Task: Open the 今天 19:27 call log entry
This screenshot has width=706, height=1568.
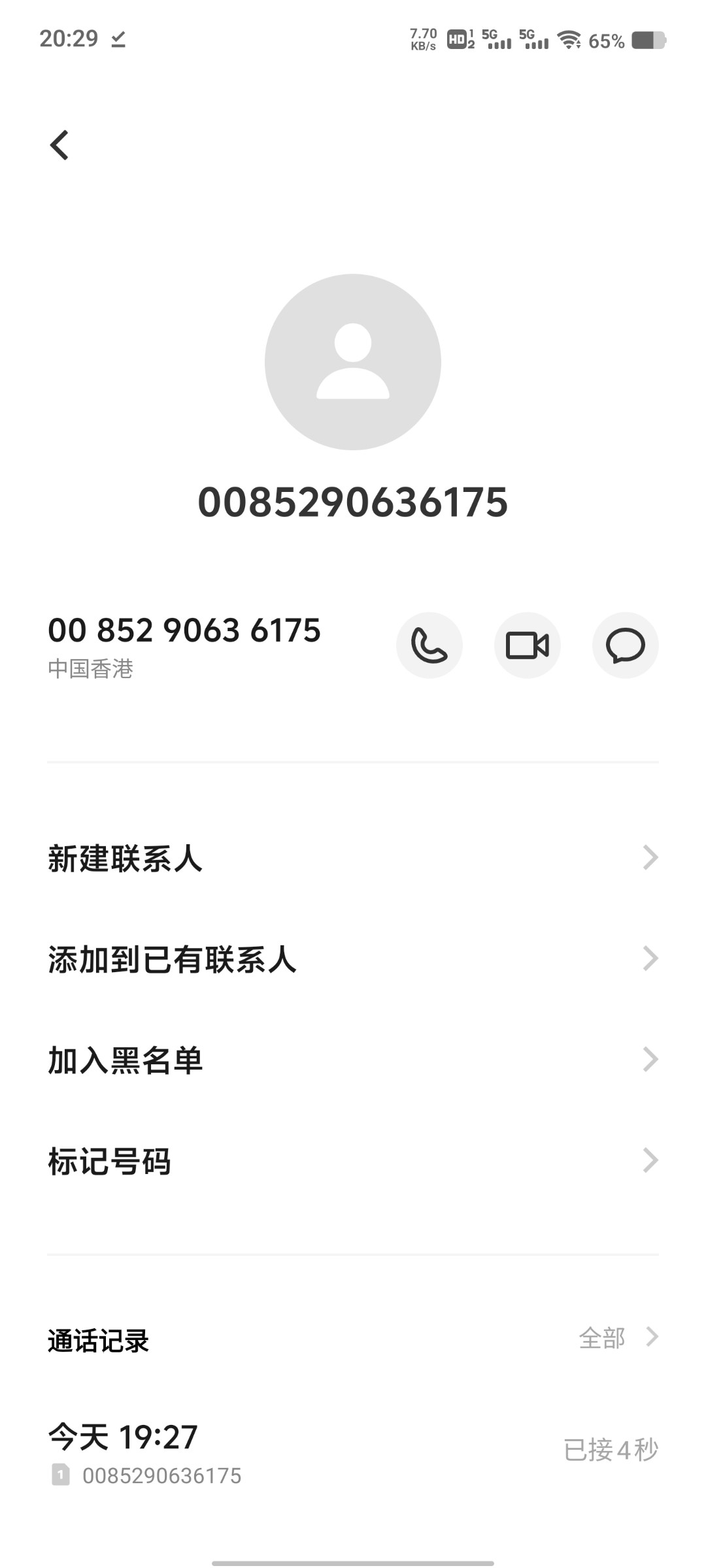Action: (x=353, y=1454)
